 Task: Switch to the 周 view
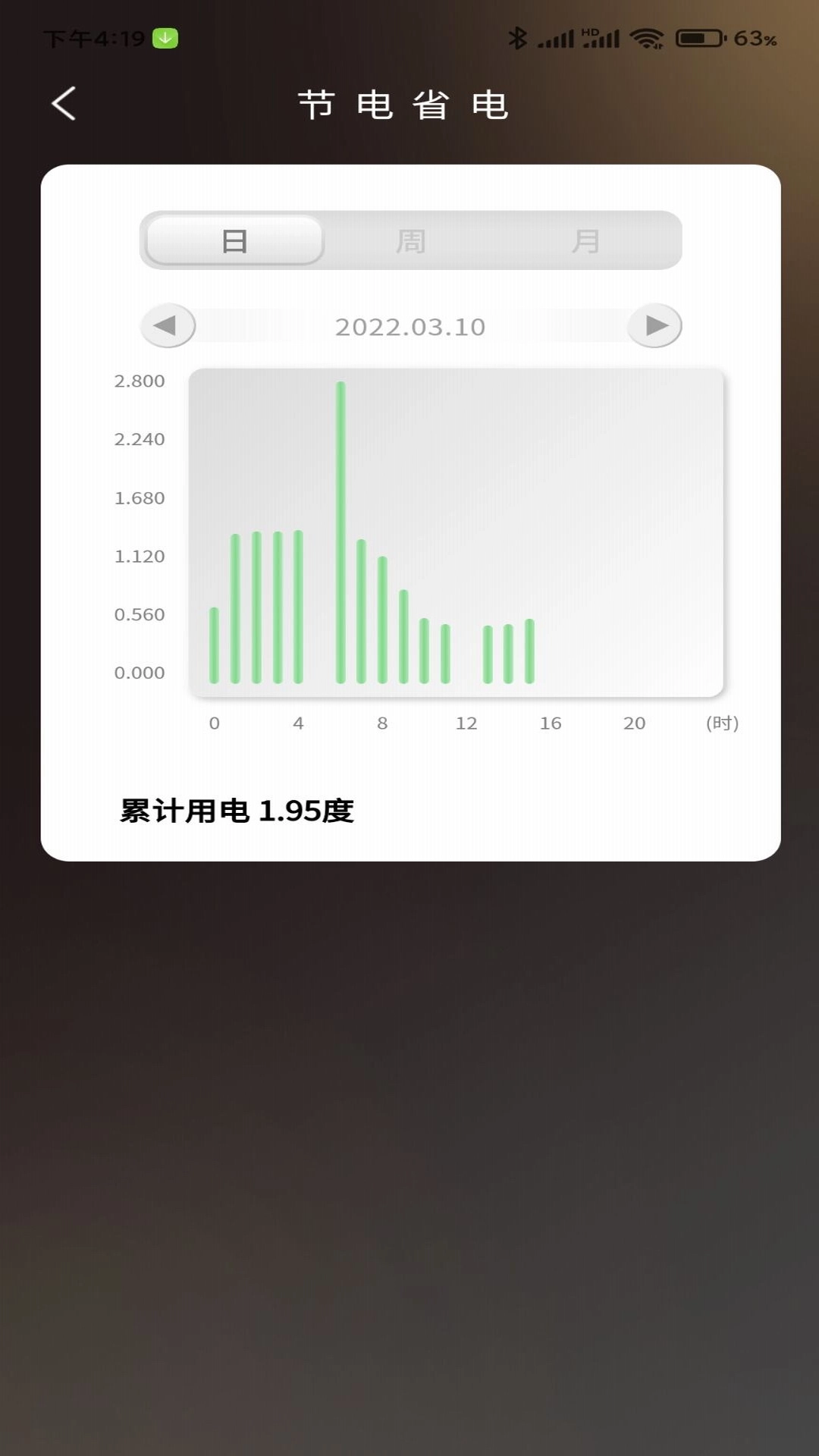point(410,241)
